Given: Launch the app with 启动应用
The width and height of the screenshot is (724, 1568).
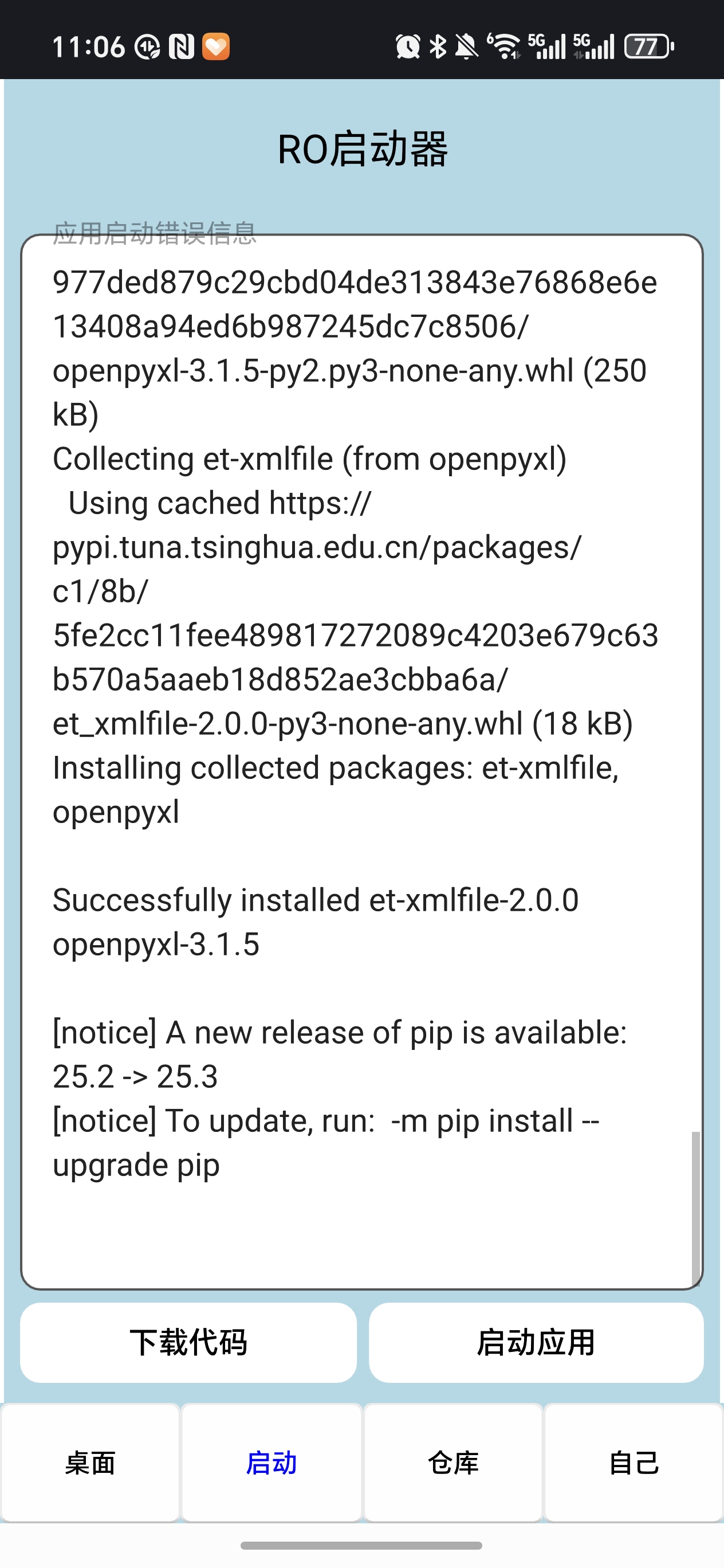Looking at the screenshot, I should (536, 1342).
